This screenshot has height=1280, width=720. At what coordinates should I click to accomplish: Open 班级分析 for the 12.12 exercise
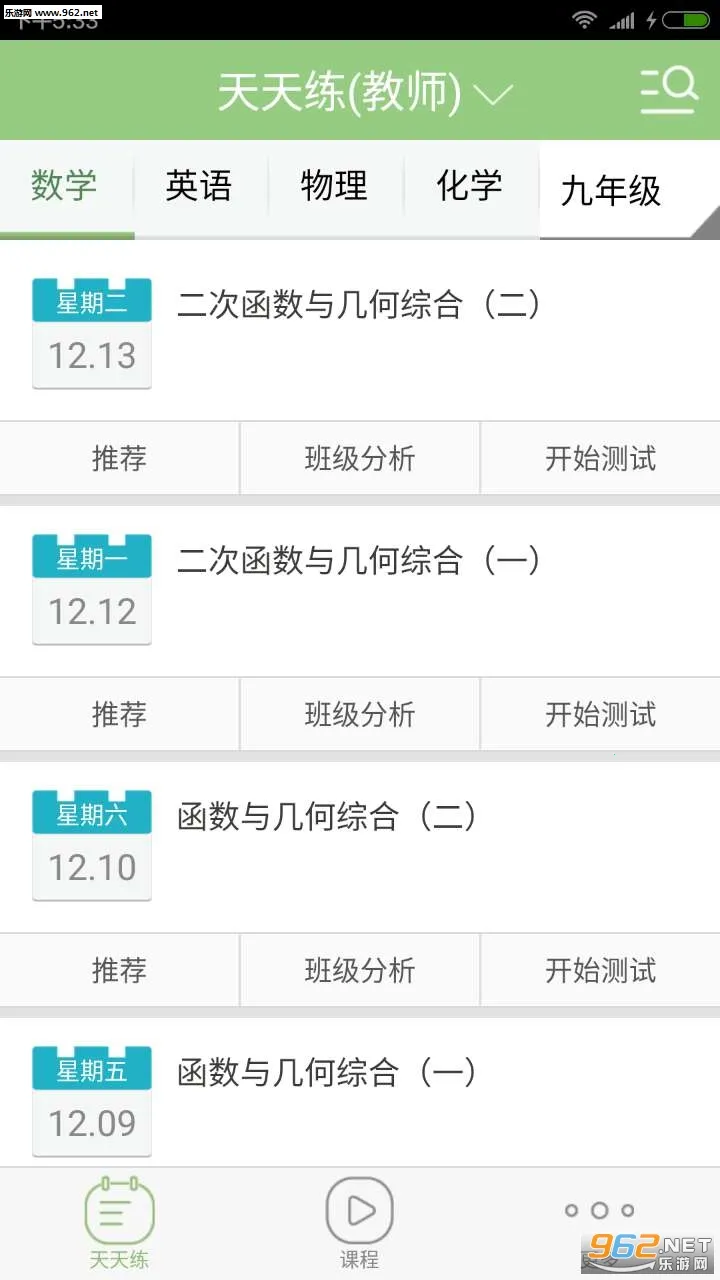pyautogui.click(x=360, y=714)
